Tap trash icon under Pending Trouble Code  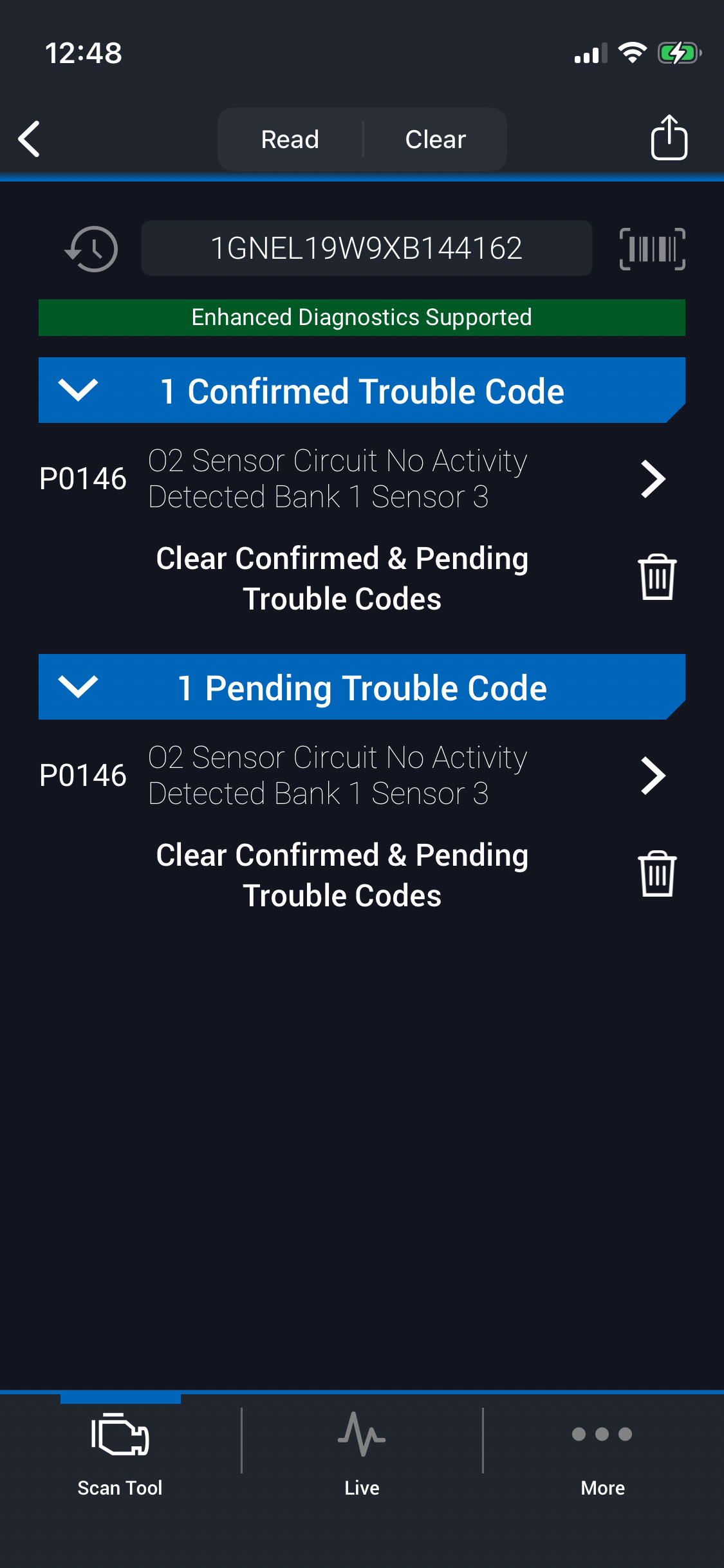(657, 874)
